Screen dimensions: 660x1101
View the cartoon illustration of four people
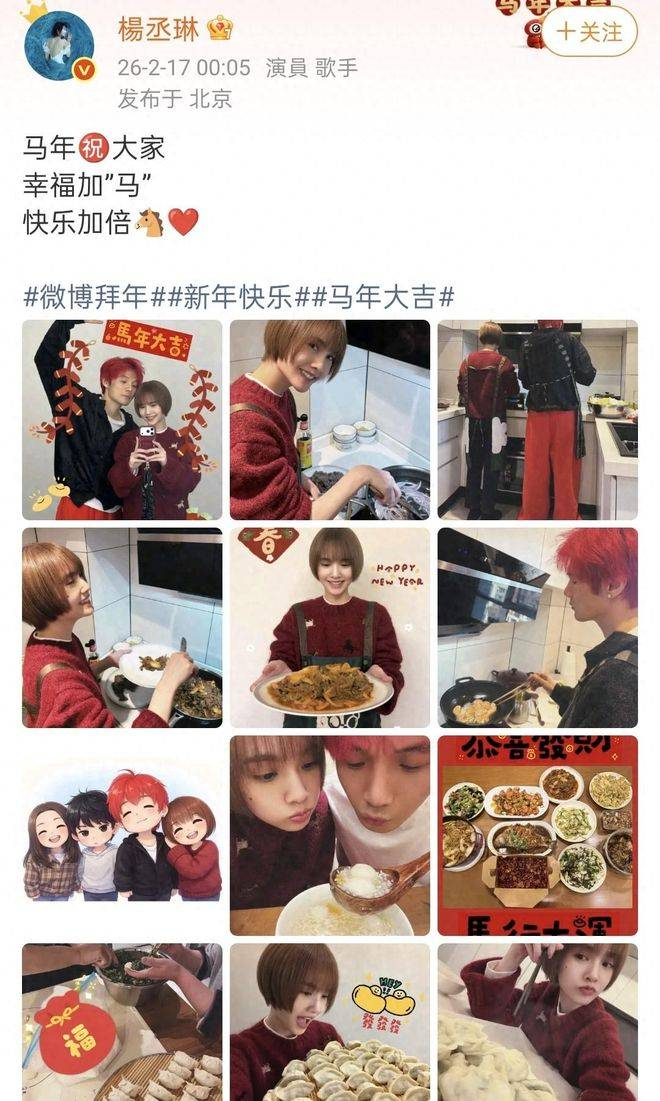(x=122, y=835)
